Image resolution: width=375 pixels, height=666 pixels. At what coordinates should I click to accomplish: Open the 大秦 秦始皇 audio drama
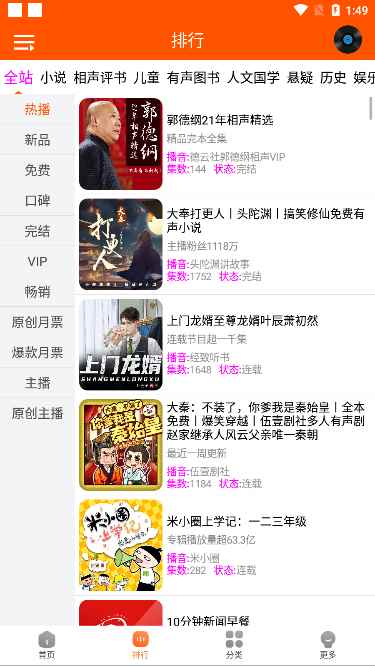point(225,445)
